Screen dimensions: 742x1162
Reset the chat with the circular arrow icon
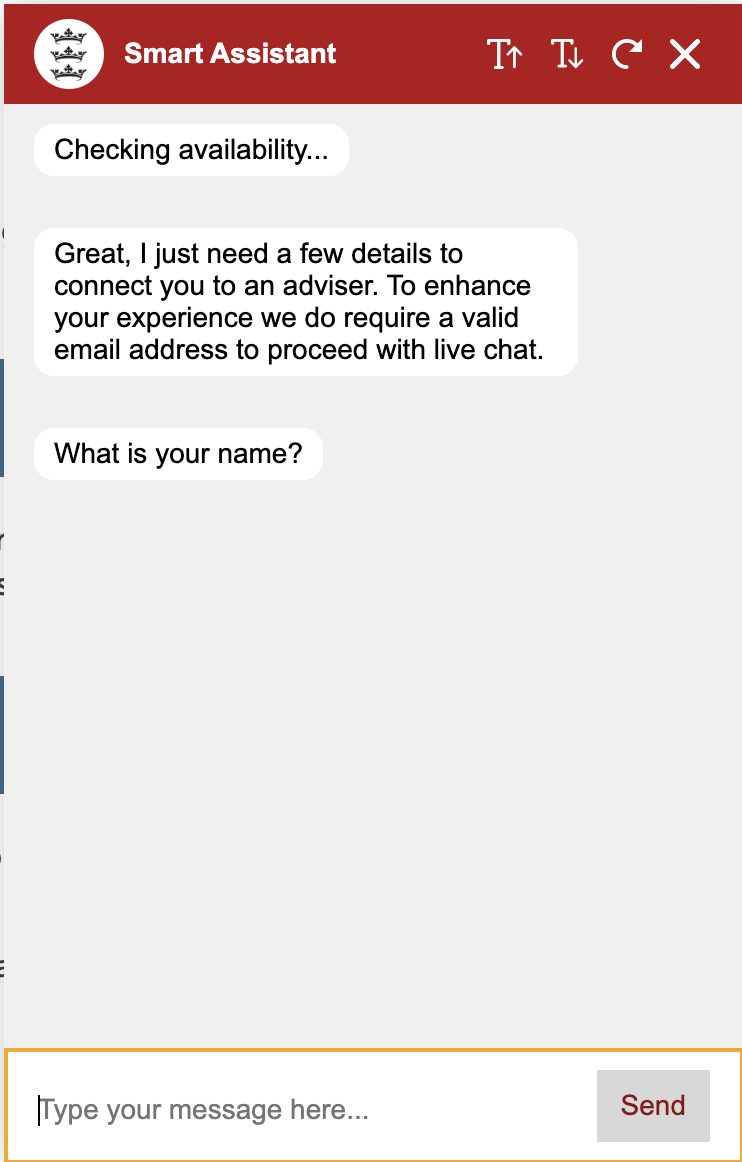pyautogui.click(x=626, y=55)
